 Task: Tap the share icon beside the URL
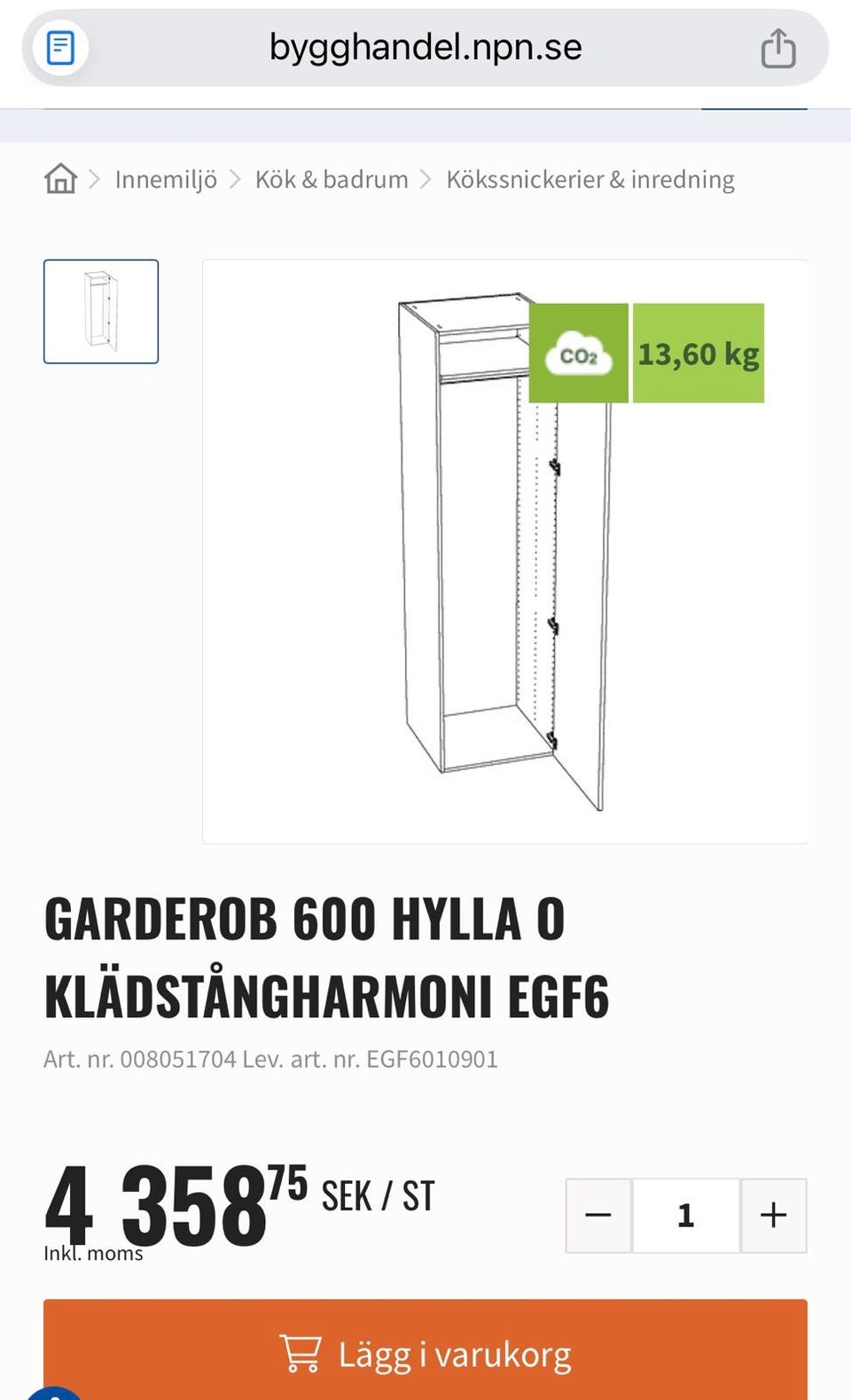778,50
